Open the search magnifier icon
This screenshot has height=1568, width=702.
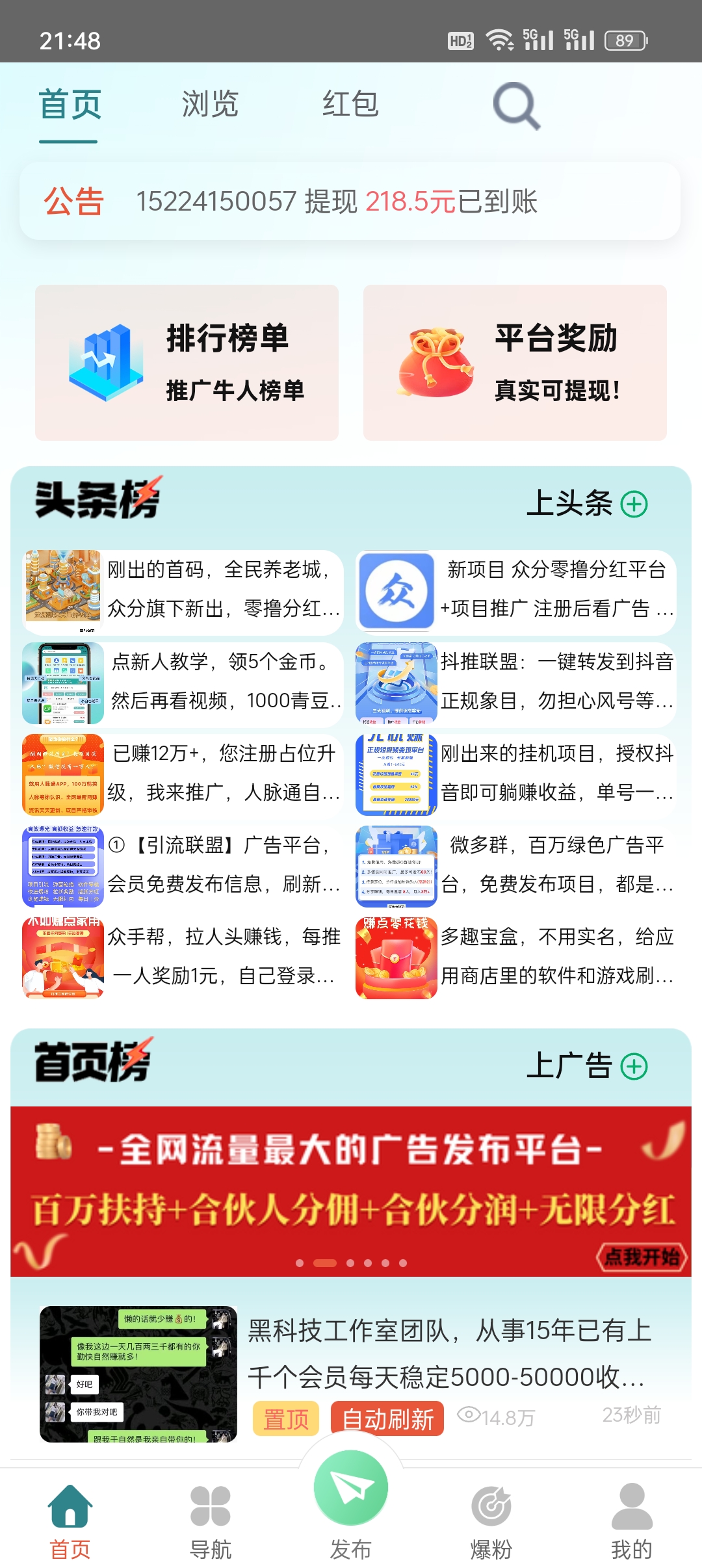517,105
